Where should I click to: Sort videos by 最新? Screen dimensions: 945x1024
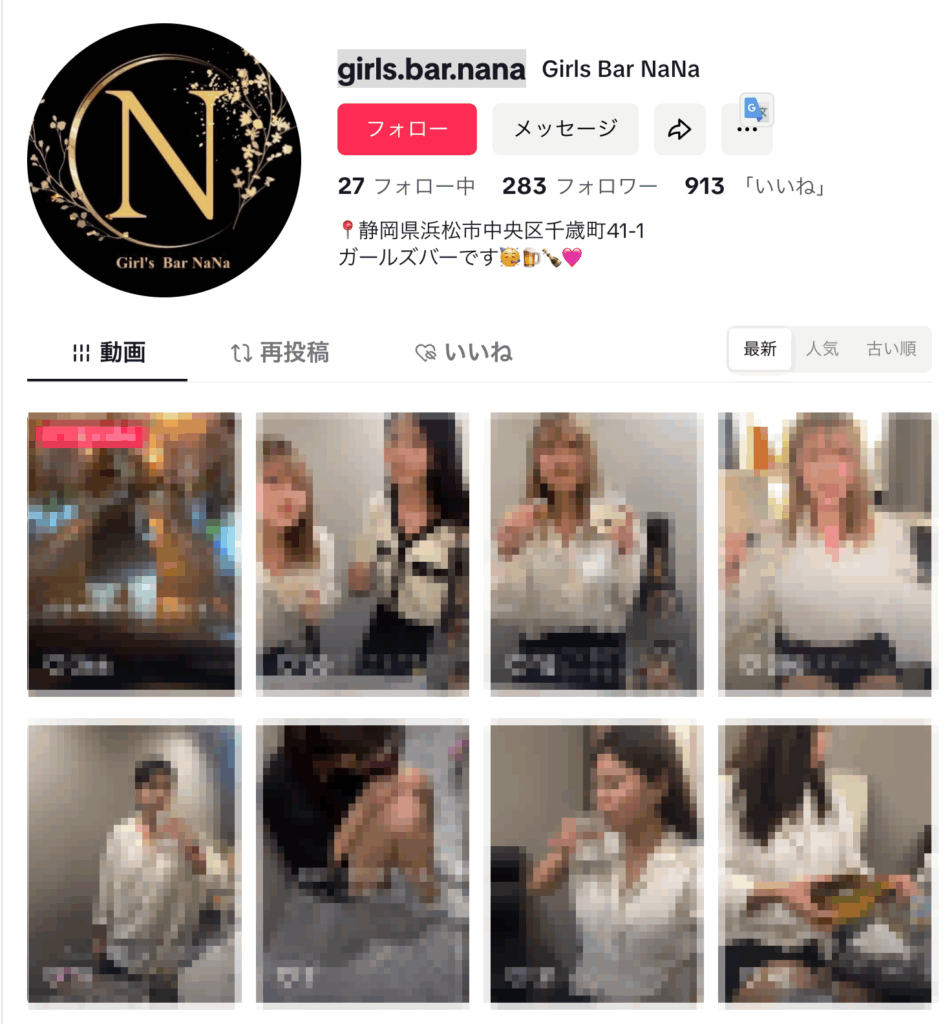click(x=760, y=349)
